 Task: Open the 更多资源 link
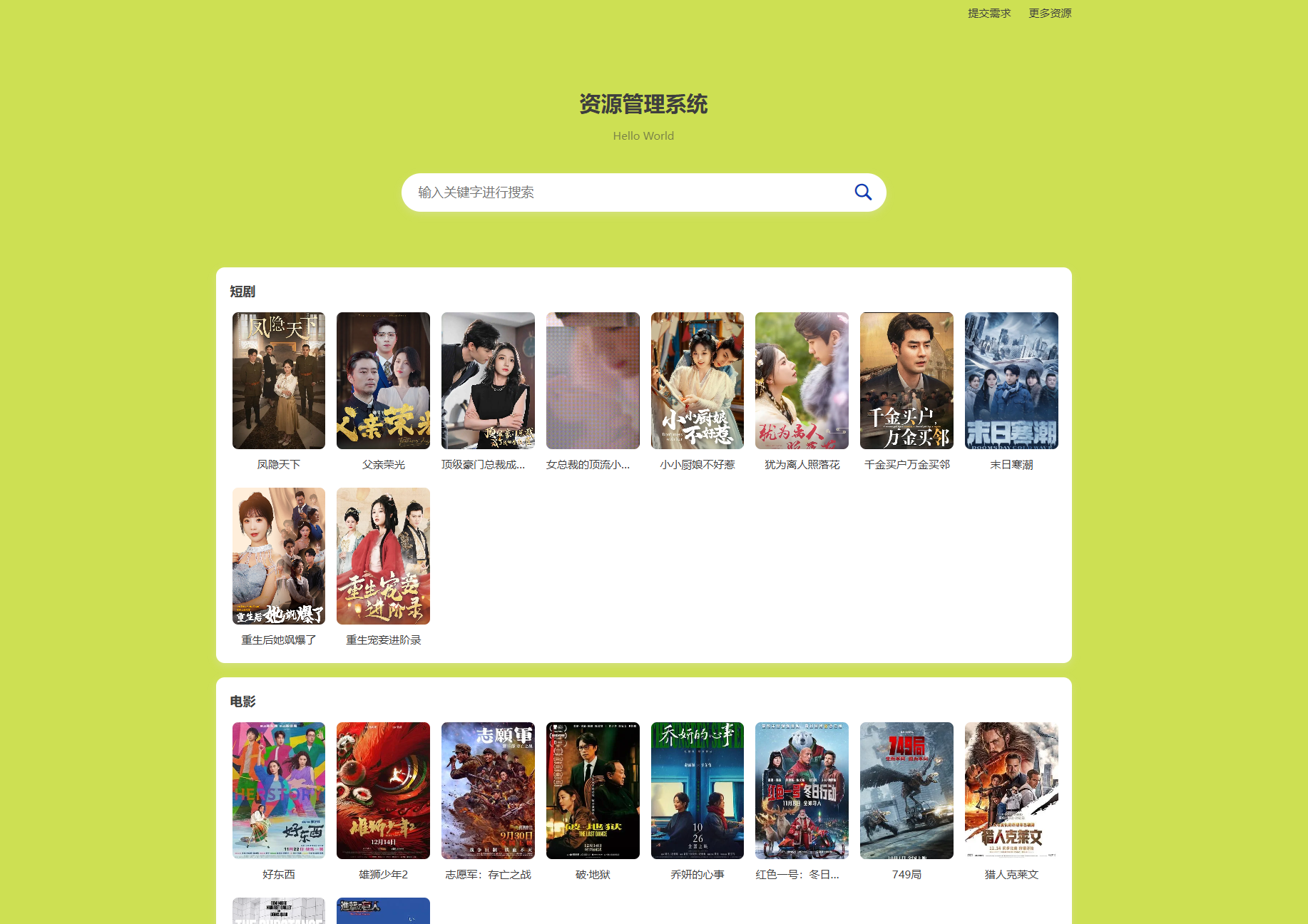[x=1049, y=13]
